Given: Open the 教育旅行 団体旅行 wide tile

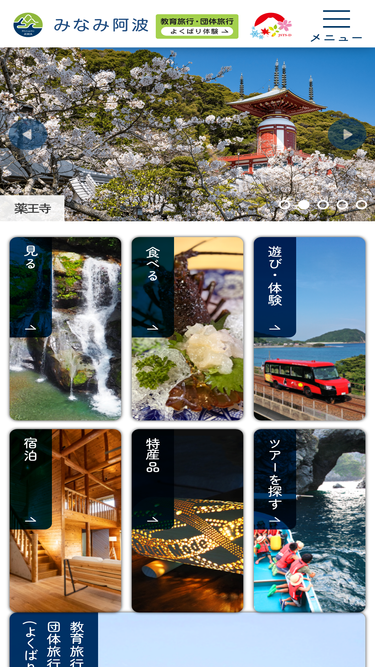Looking at the screenshot, I should 188,640.
